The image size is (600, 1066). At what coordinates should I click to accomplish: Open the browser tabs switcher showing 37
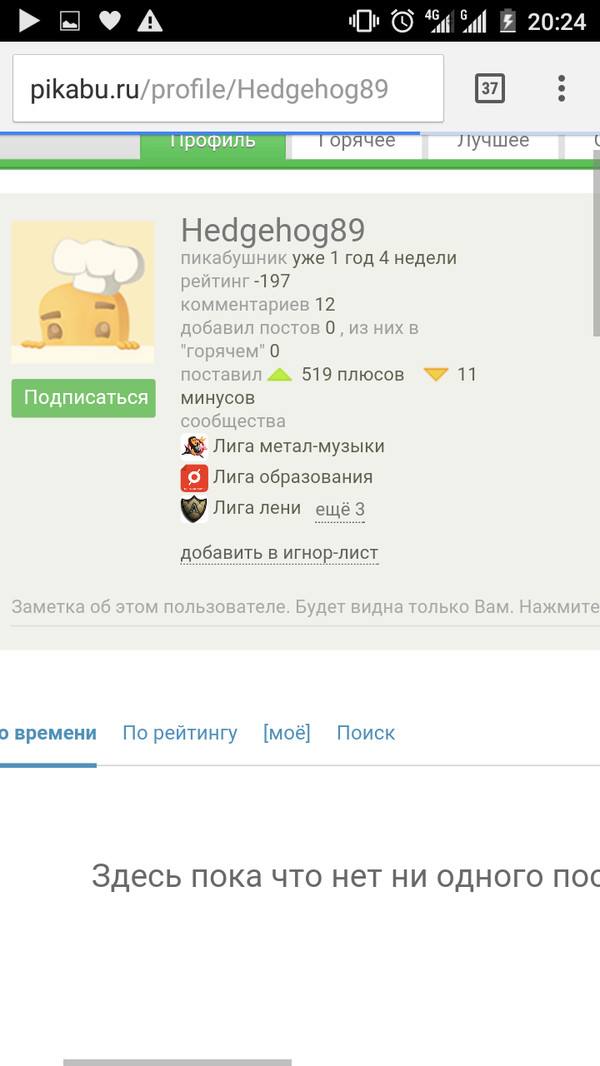tap(489, 89)
